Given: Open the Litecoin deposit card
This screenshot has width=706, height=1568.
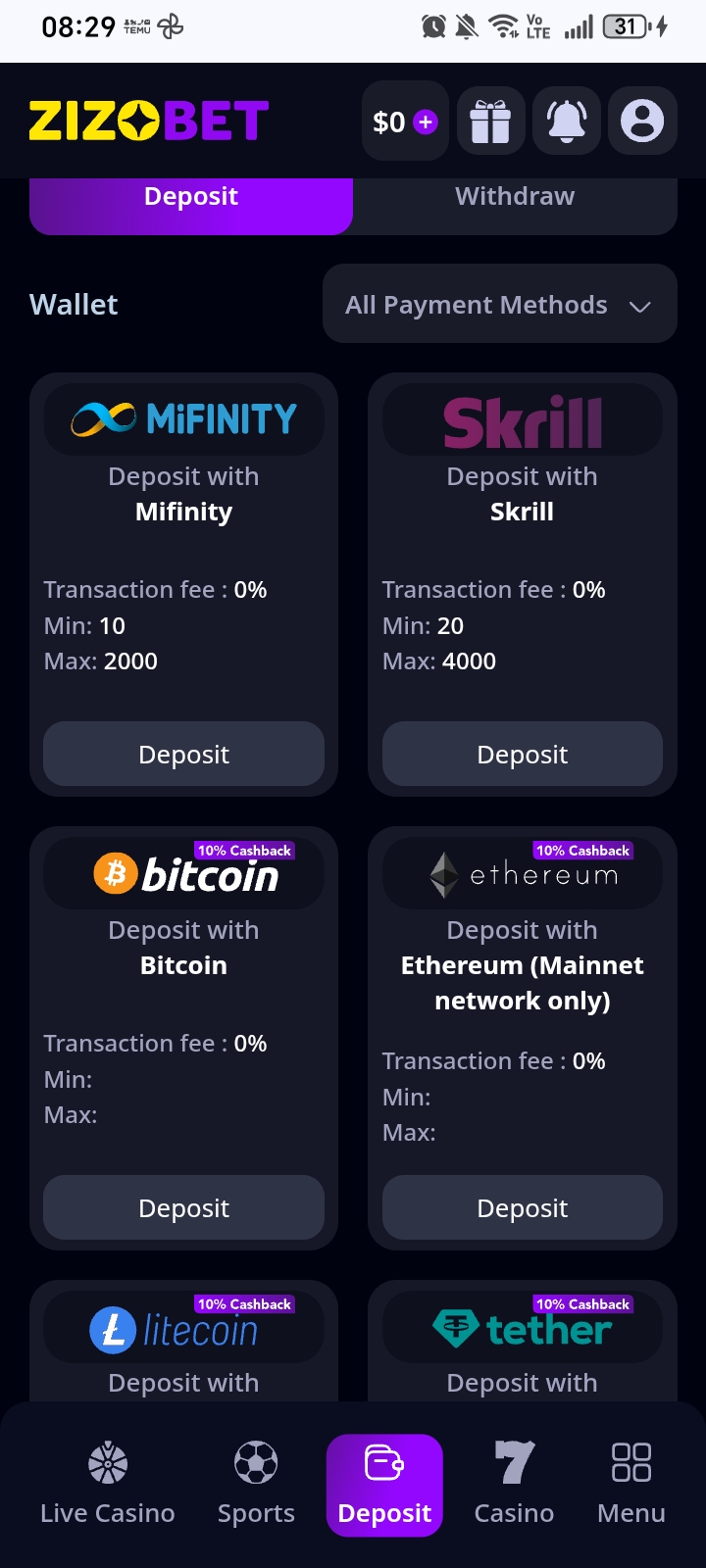Looking at the screenshot, I should (x=183, y=1341).
